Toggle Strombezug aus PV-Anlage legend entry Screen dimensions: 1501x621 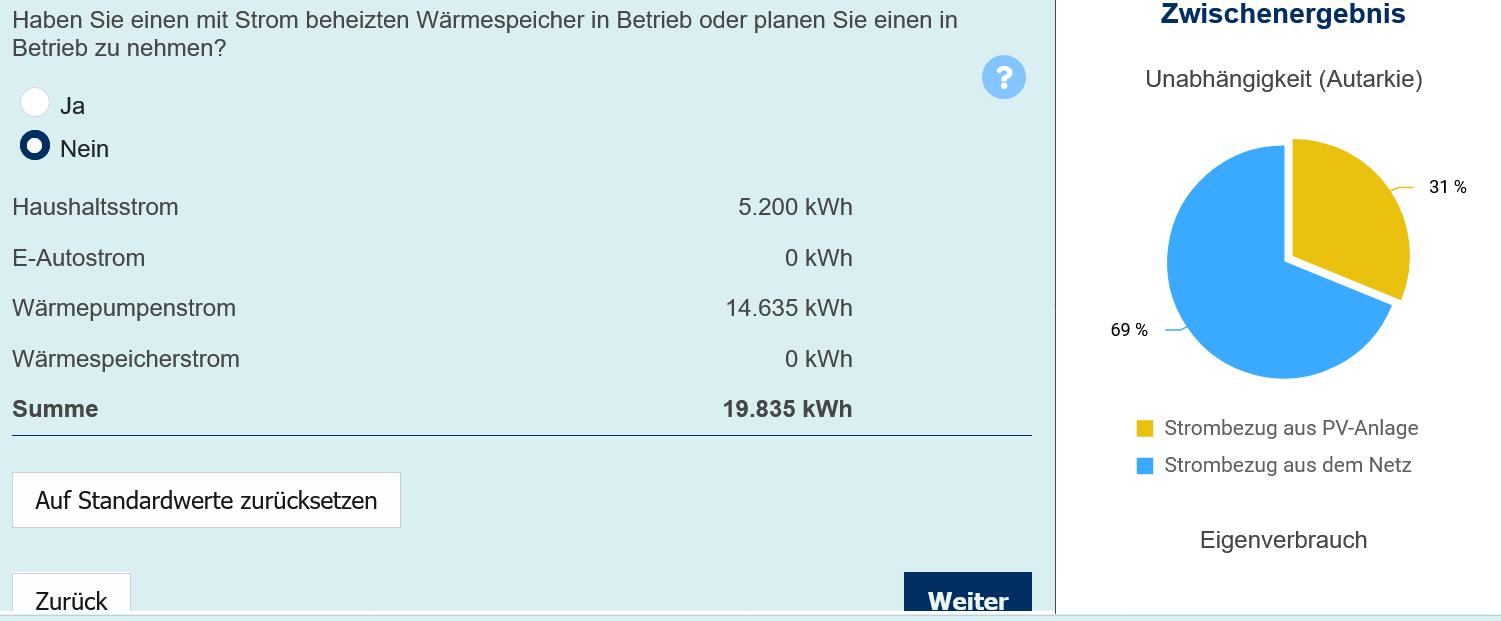click(1278, 428)
